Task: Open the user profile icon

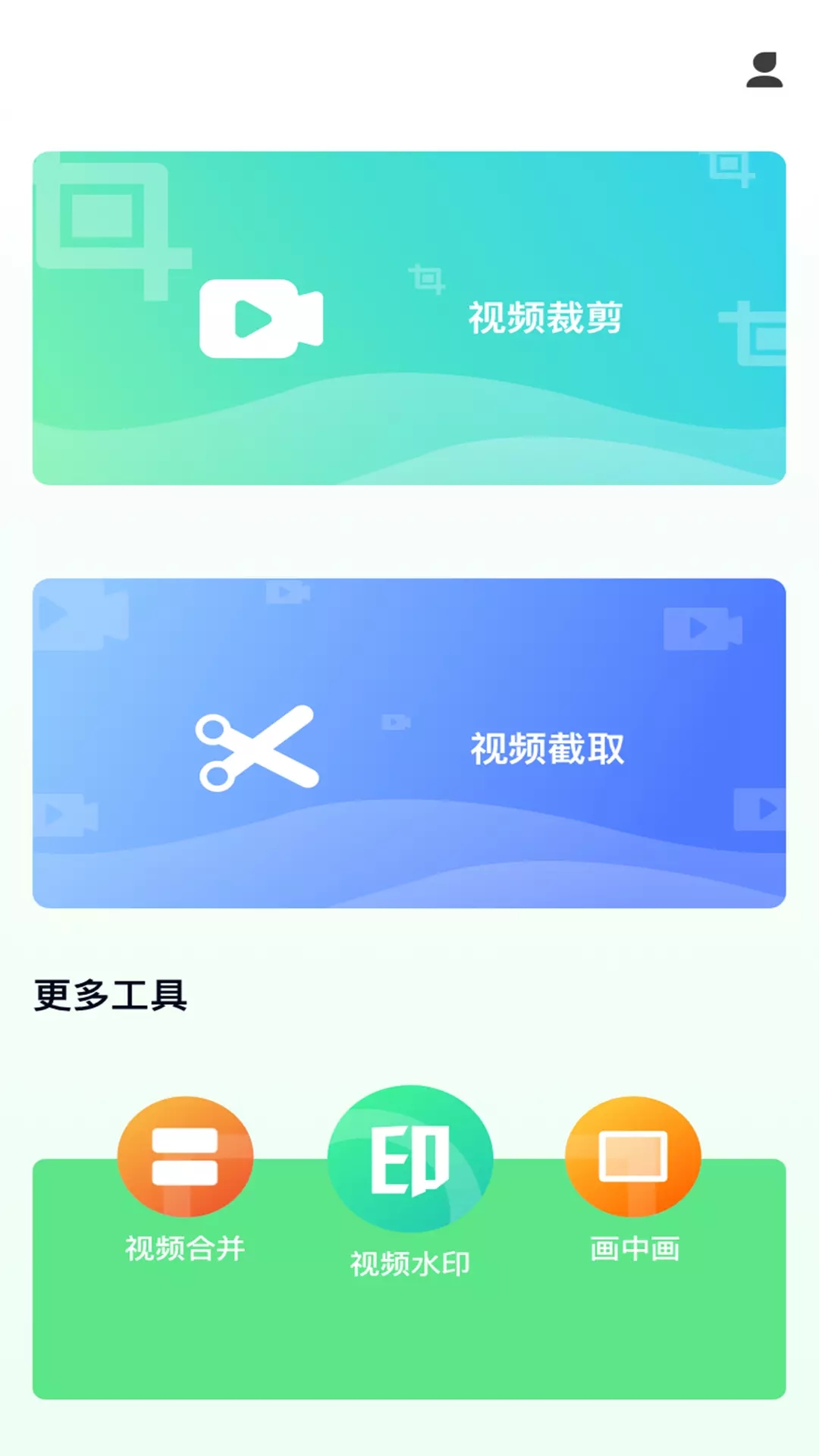Action: pyautogui.click(x=764, y=70)
